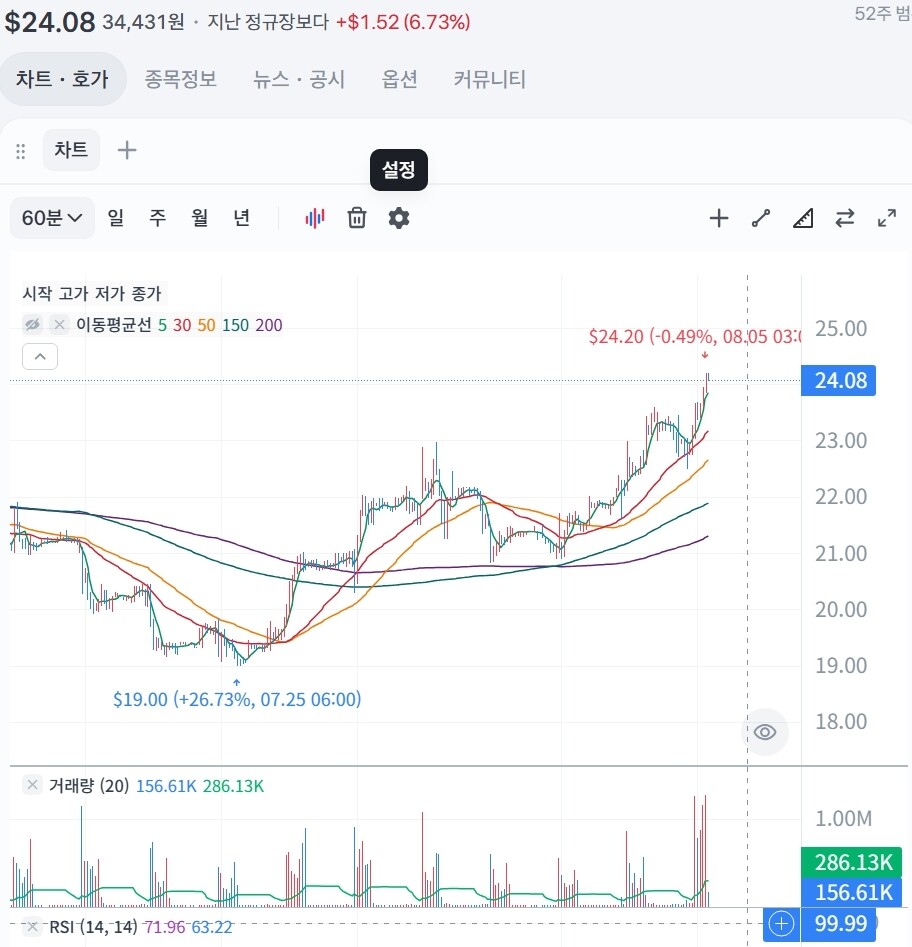912x947 pixels.
Task: Change the candlestick chart type
Action: 315,218
